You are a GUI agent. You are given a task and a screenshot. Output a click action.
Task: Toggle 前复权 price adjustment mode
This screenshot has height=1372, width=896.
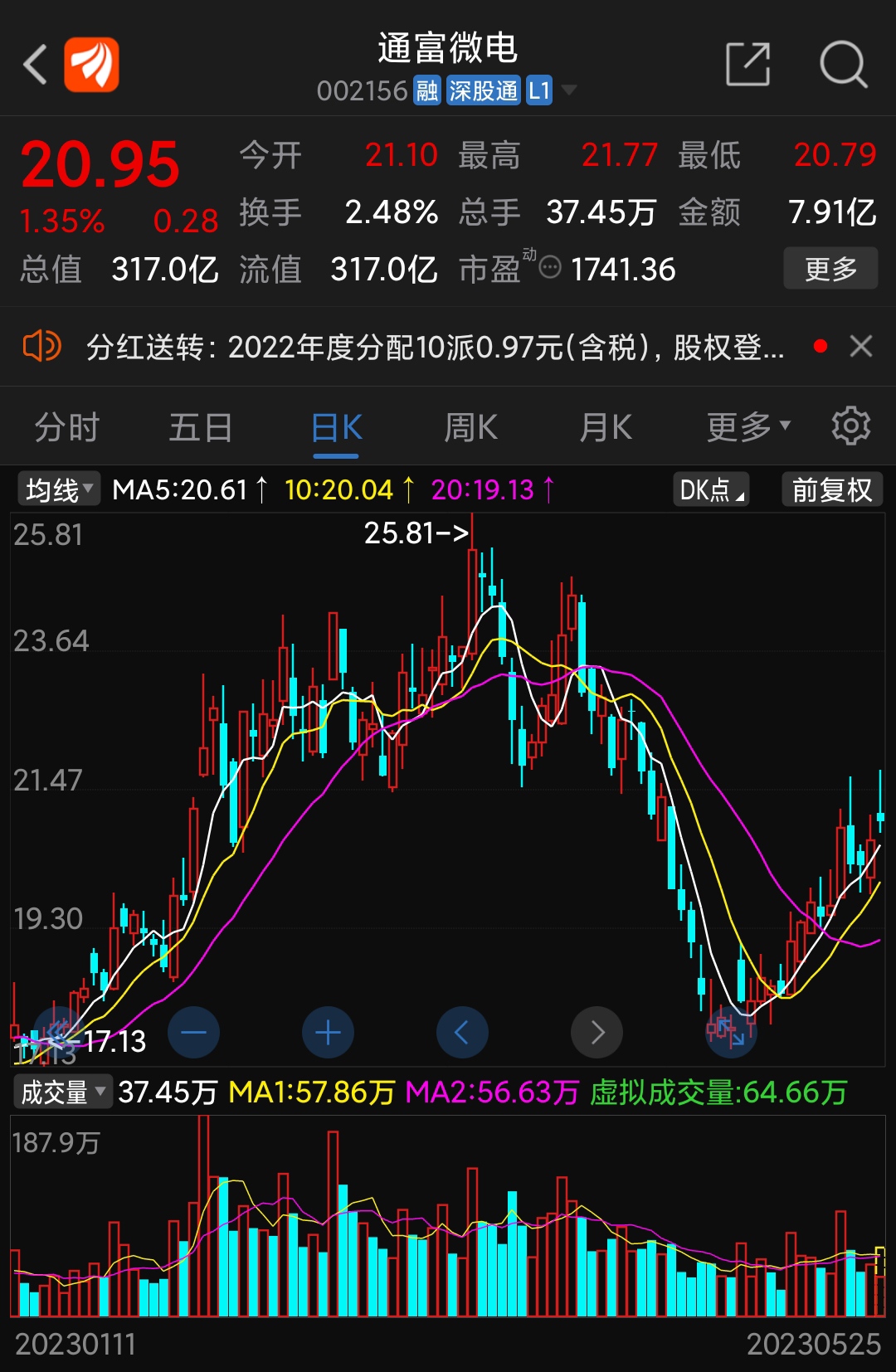(831, 489)
